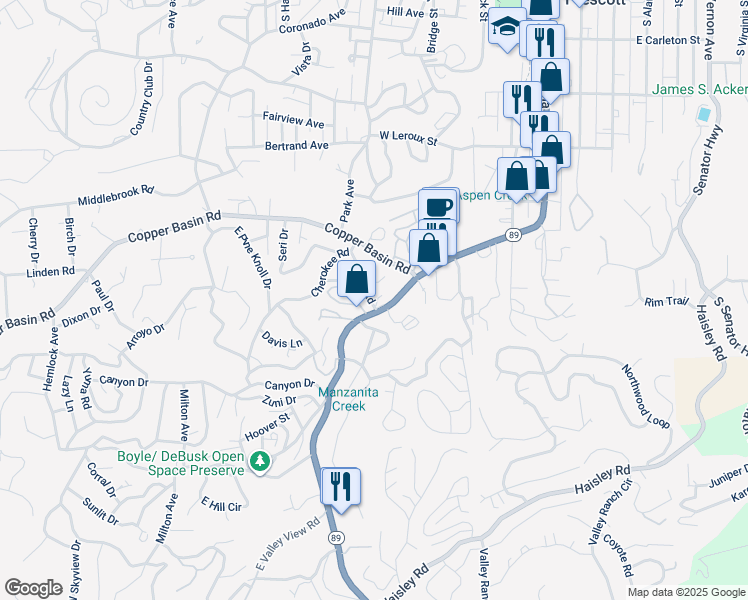Select the graduation cap school marker
Screen dimensions: 748x600
coord(508,28)
